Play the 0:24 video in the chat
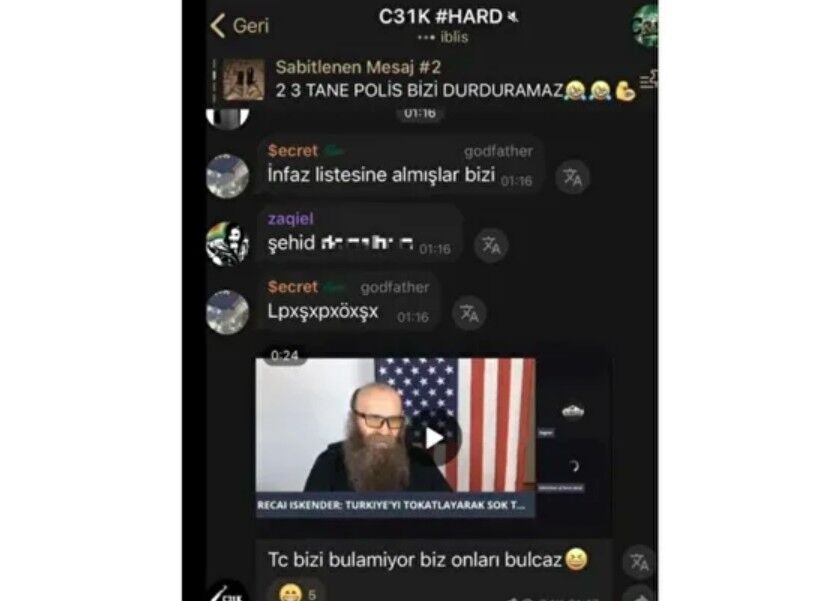This screenshot has height=601, width=823. pos(433,437)
